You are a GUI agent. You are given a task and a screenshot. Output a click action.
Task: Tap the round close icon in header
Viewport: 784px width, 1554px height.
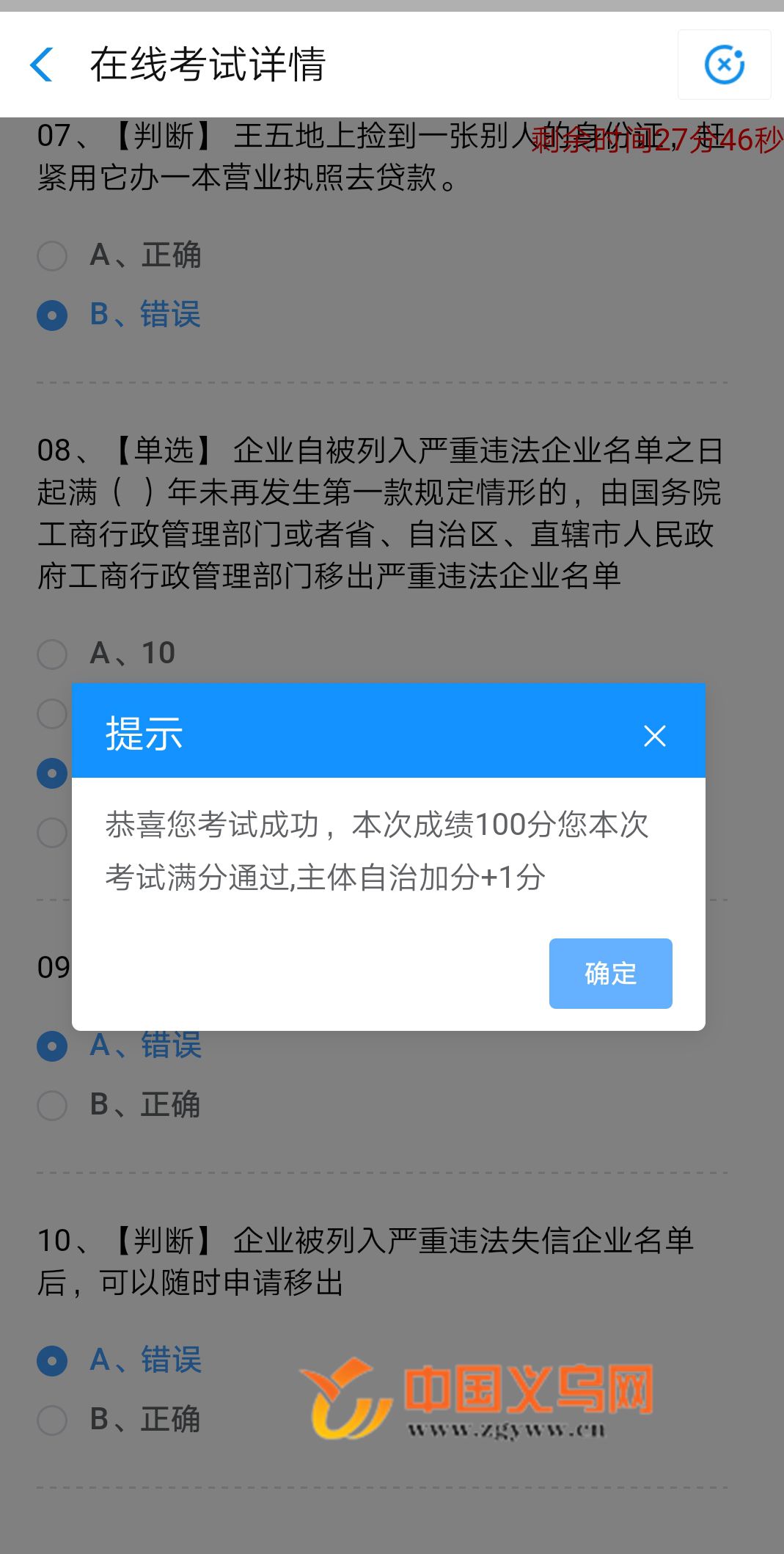click(724, 65)
